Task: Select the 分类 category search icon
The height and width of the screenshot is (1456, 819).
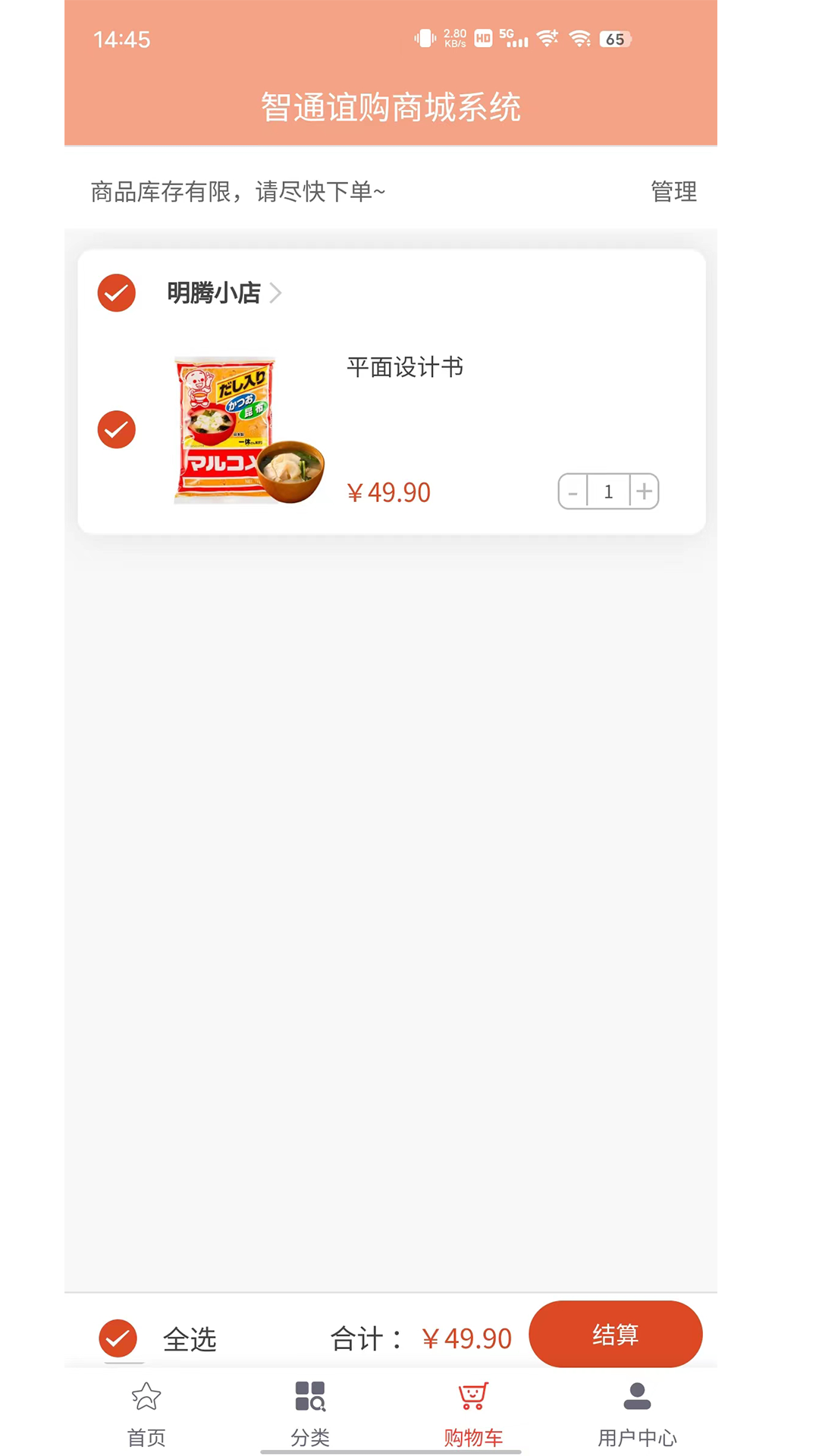Action: tap(309, 1397)
